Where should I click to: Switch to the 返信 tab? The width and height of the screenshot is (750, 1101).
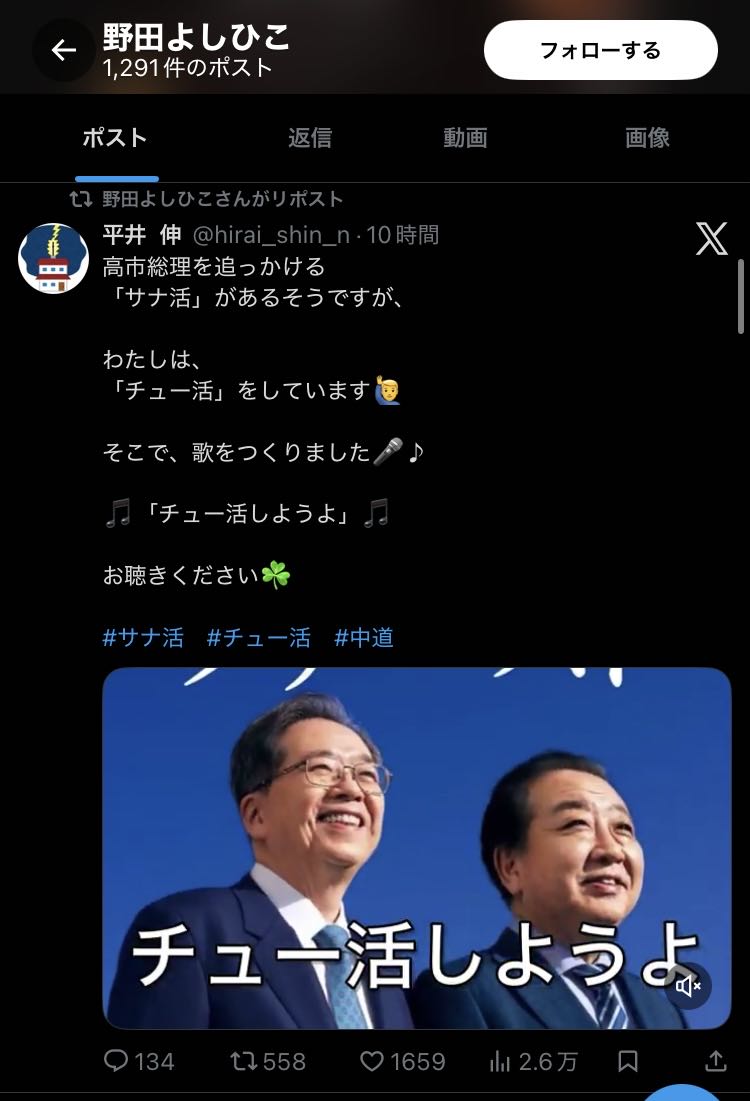click(x=309, y=138)
